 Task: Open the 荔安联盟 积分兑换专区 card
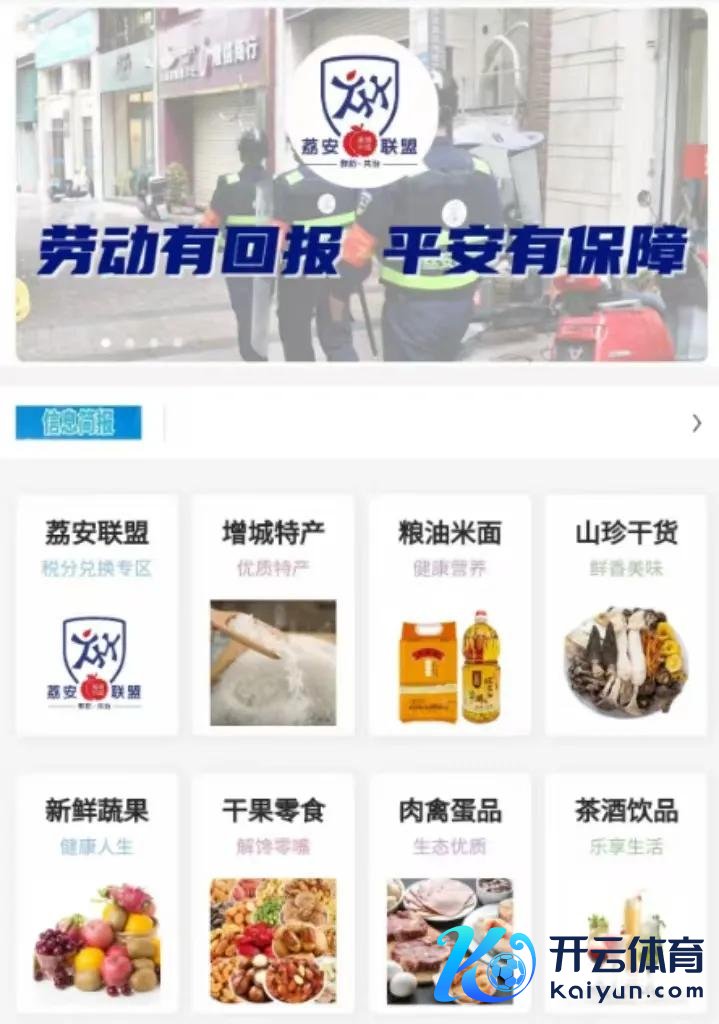click(x=97, y=615)
